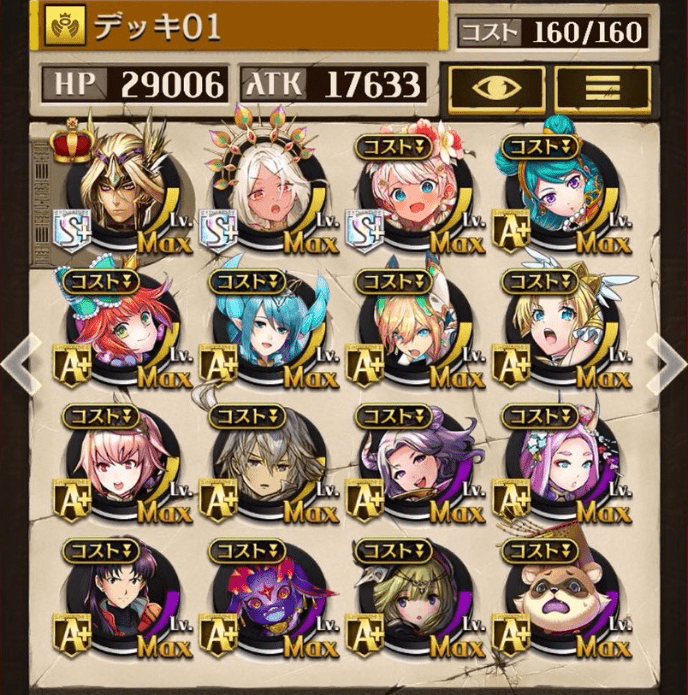Tap the デッキ01 deck name bar

[x=240, y=26]
